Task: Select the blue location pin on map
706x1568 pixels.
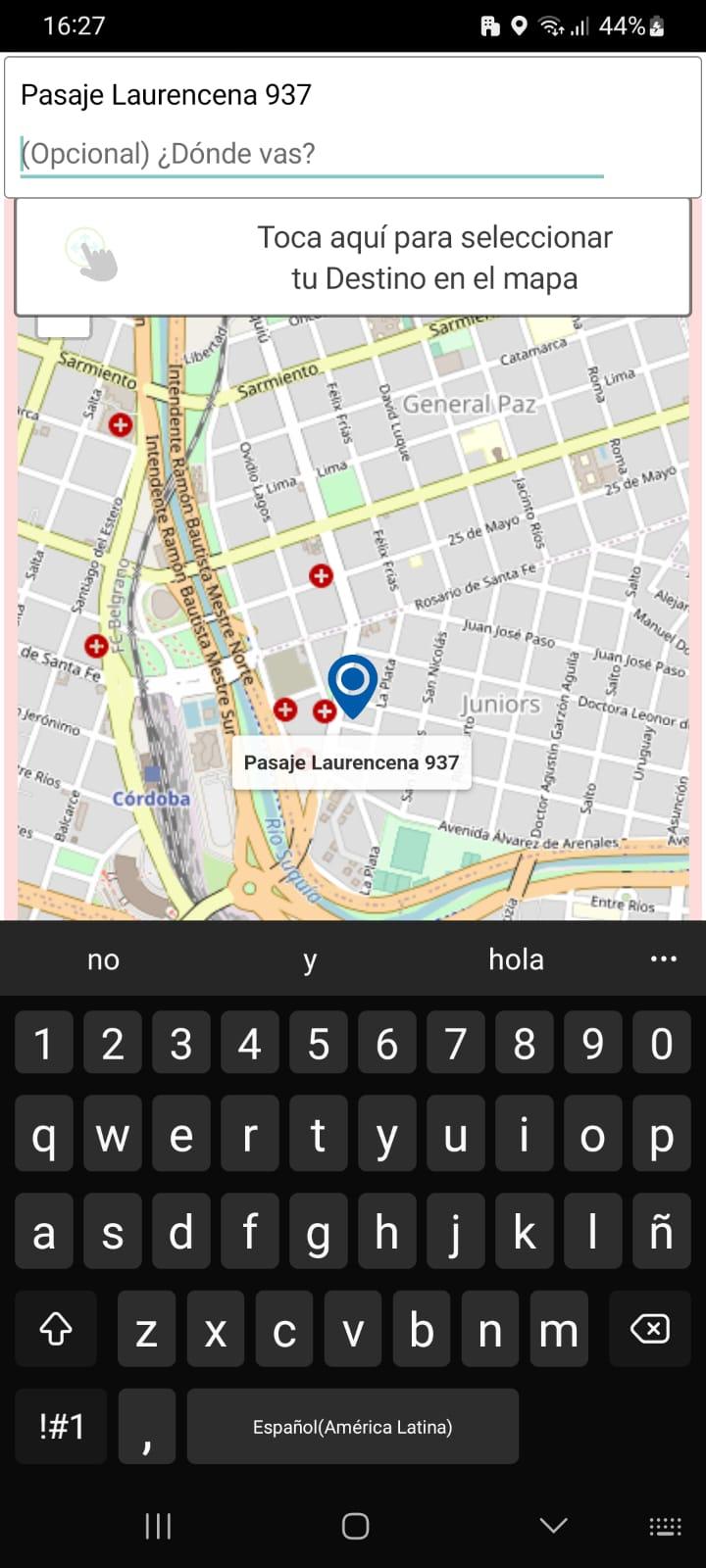Action: (x=352, y=683)
